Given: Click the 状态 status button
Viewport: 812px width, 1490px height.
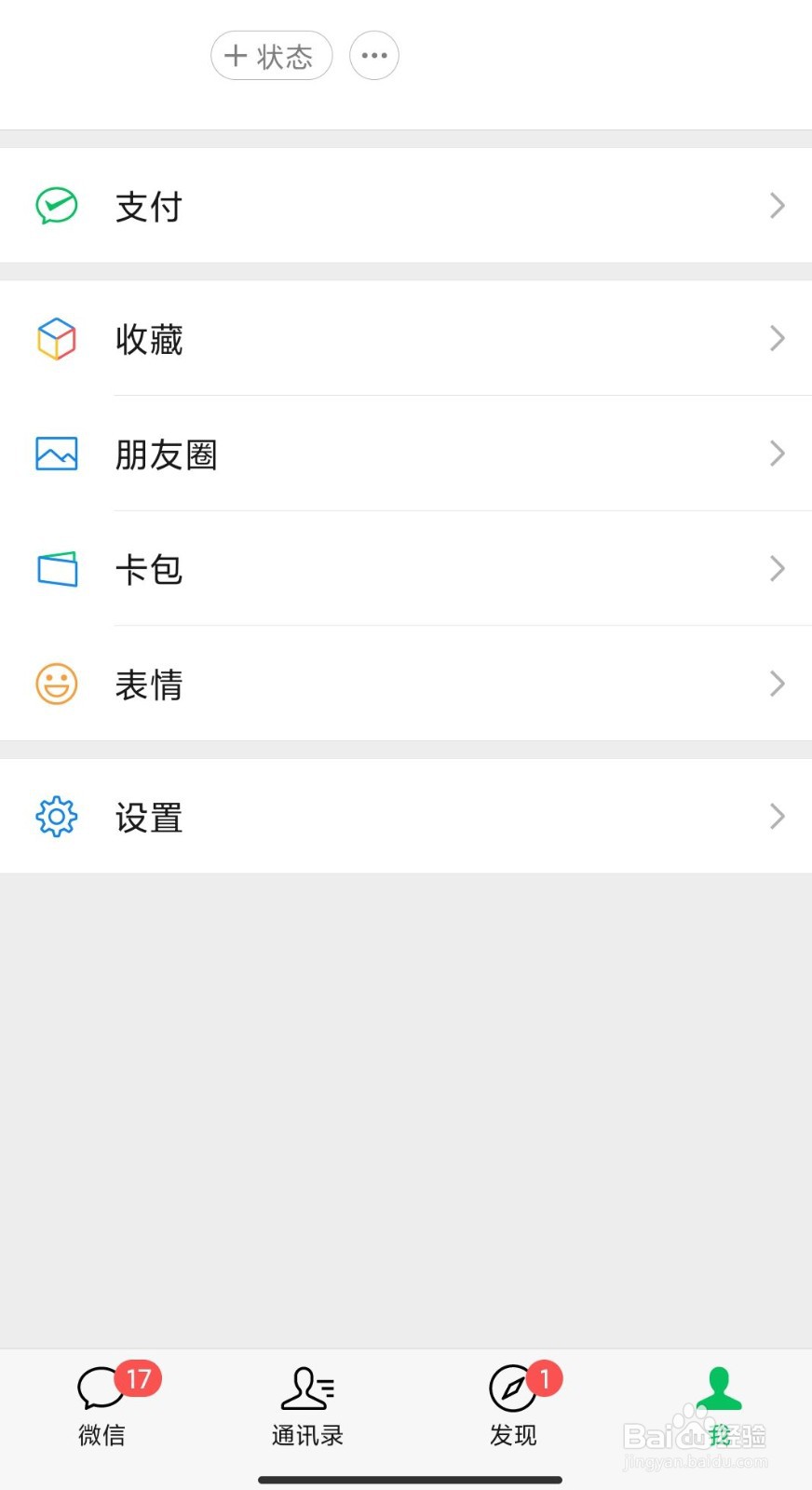Looking at the screenshot, I should pyautogui.click(x=271, y=56).
